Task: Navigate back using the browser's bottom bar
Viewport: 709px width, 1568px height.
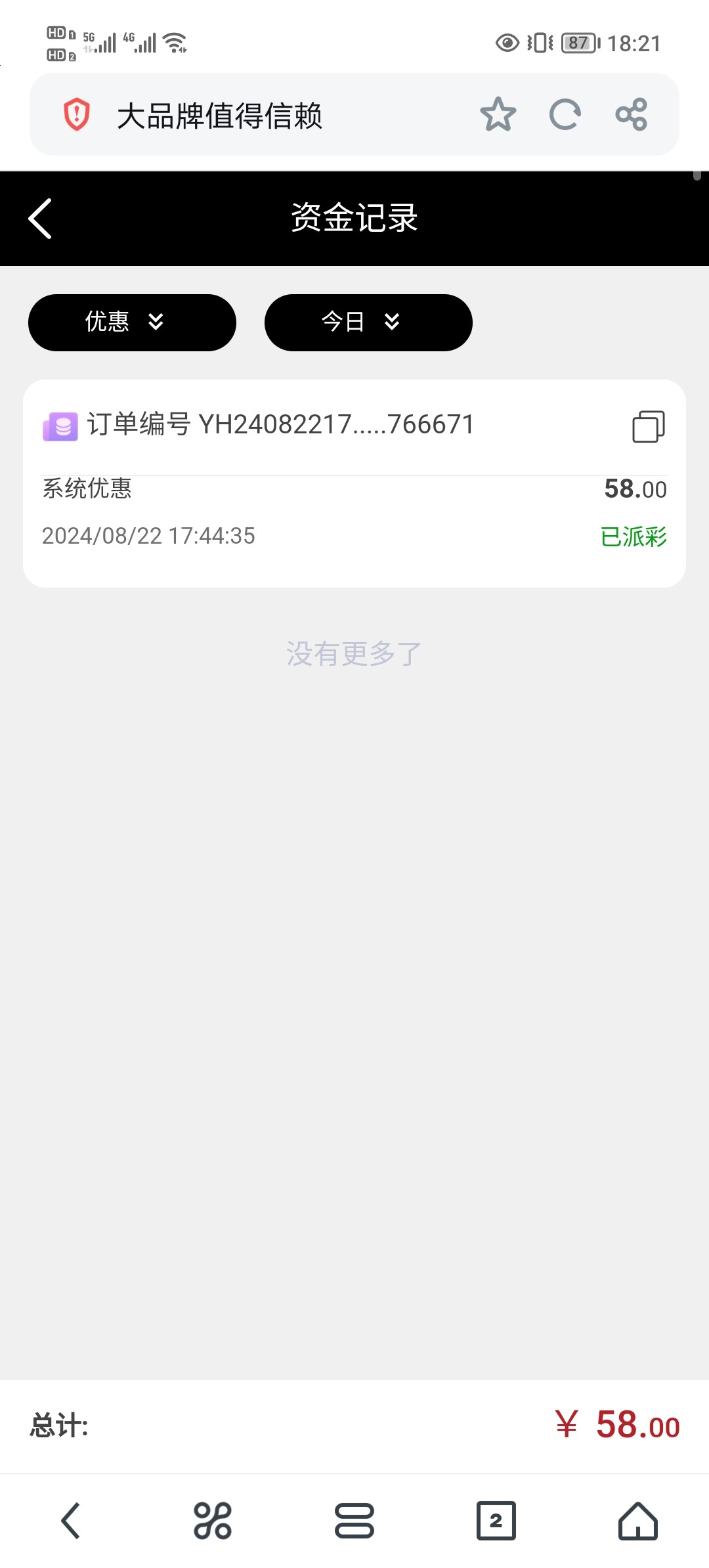Action: [71, 1521]
